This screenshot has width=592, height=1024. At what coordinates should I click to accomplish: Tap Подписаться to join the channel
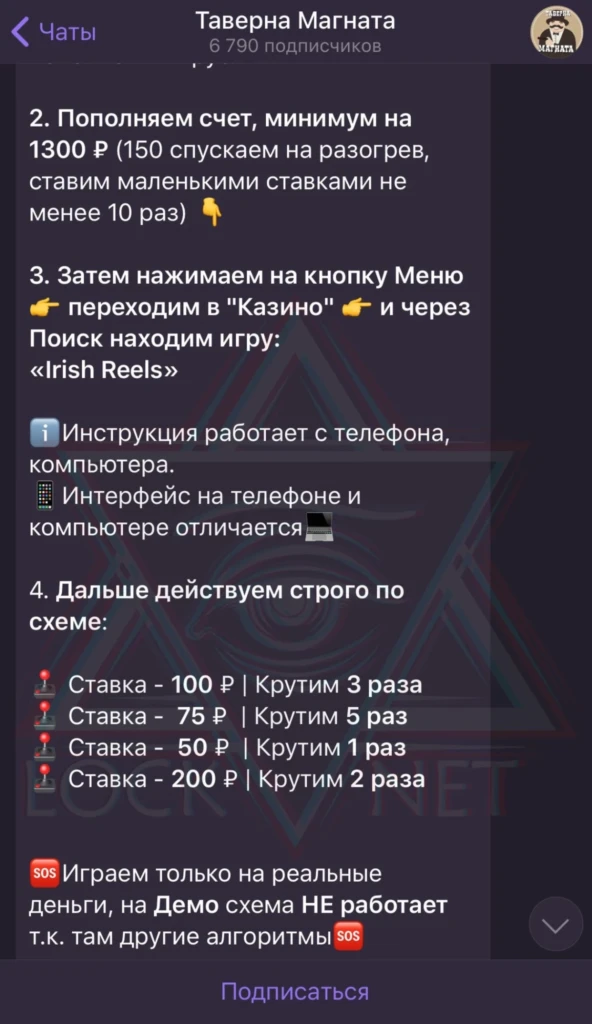[x=295, y=991]
